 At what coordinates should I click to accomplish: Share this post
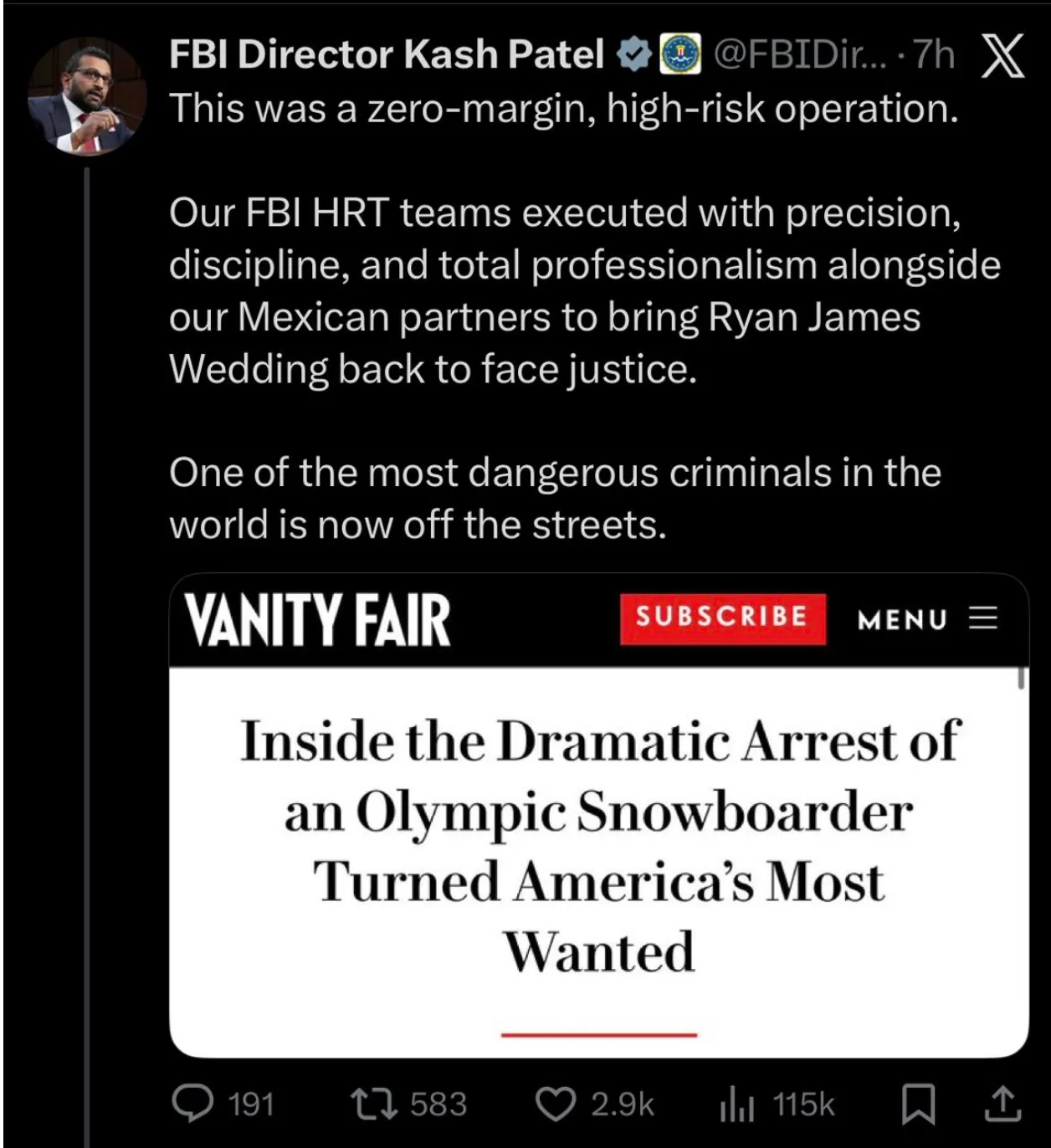pos(1003,1104)
